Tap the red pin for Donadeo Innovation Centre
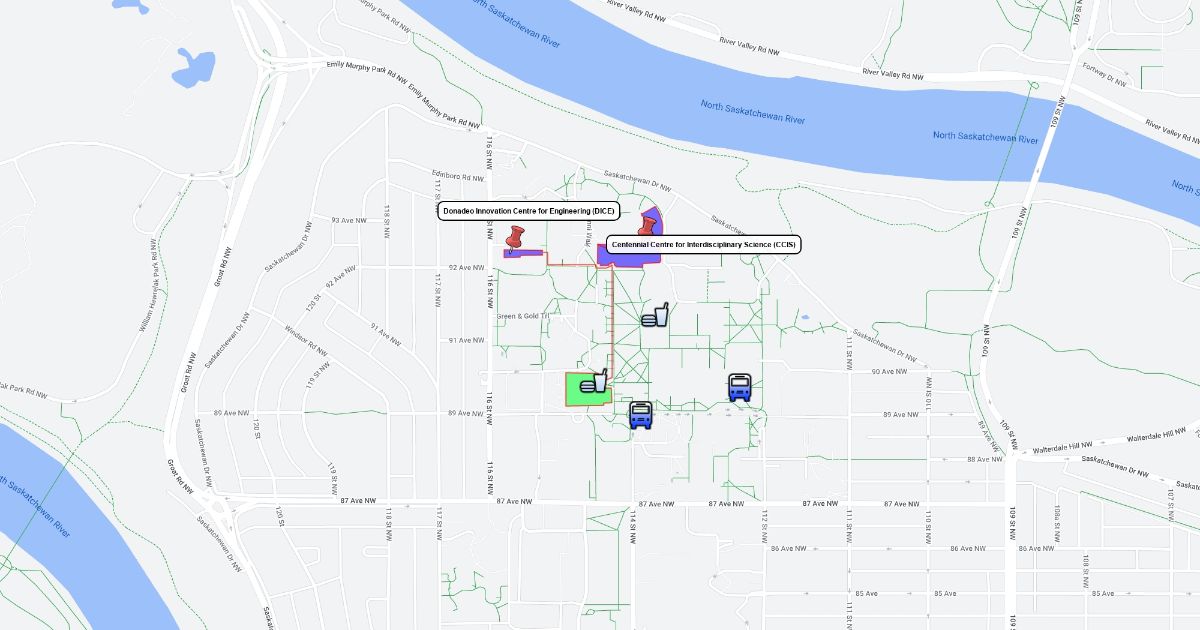 click(516, 238)
